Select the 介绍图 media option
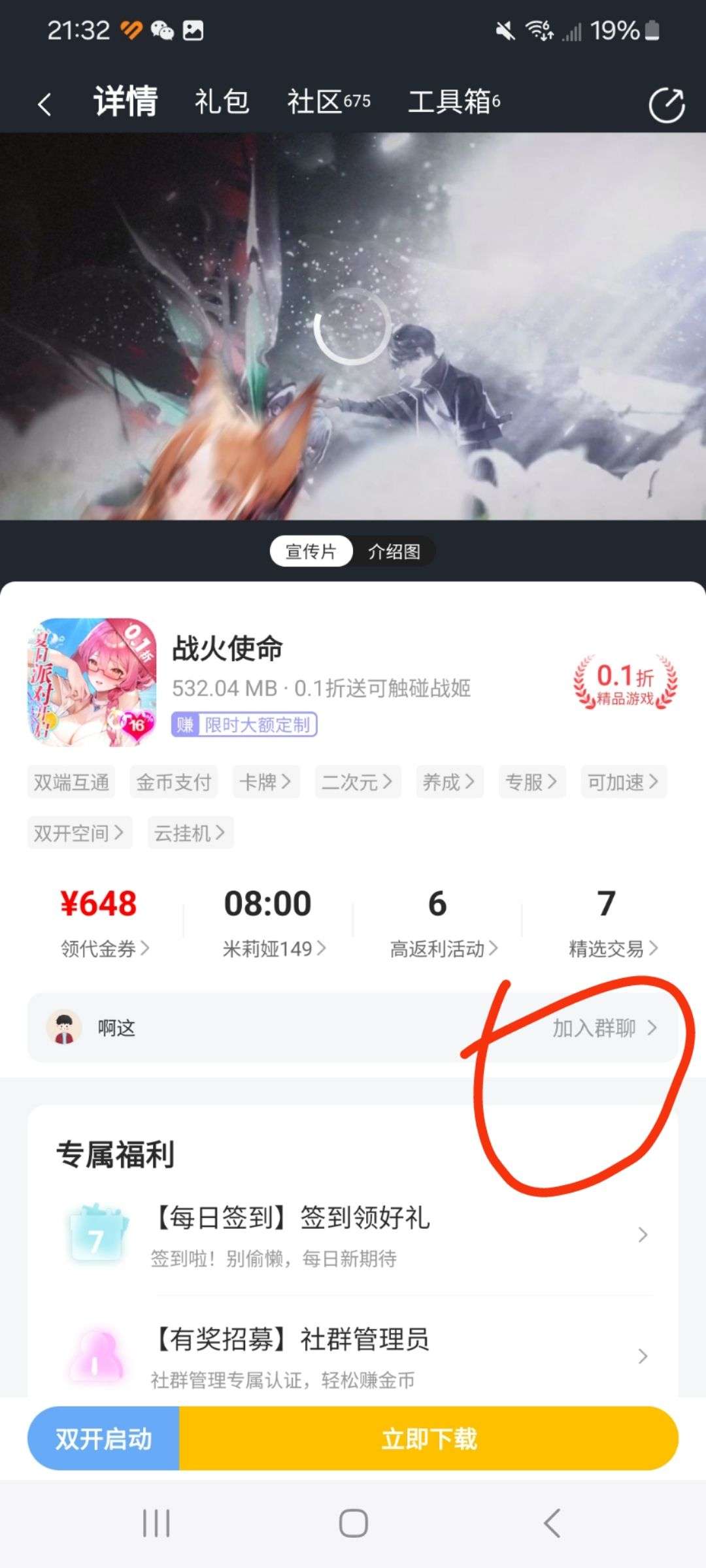This screenshot has height=1568, width=706. point(394,551)
